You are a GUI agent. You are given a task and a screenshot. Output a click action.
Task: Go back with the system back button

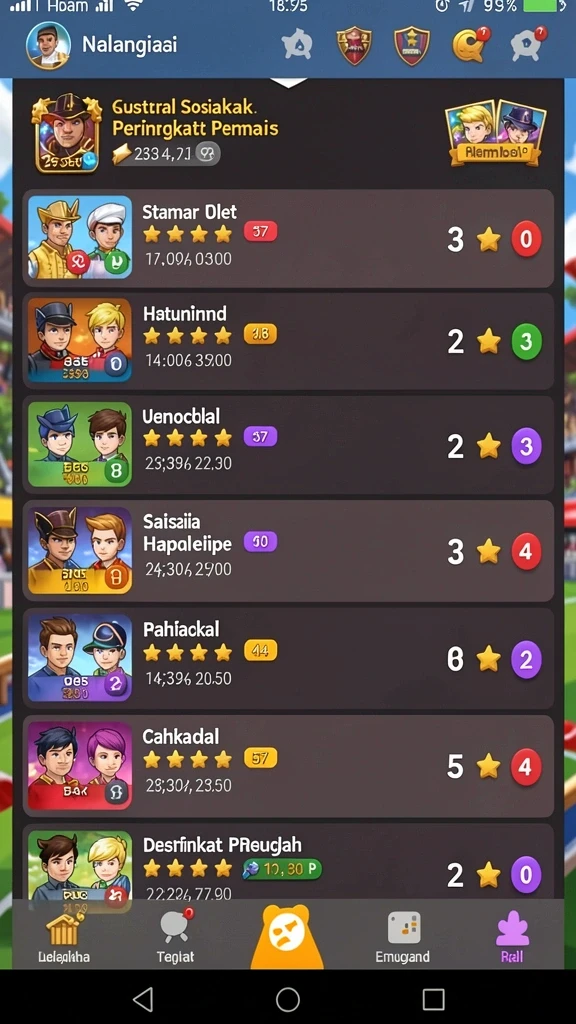(x=142, y=999)
